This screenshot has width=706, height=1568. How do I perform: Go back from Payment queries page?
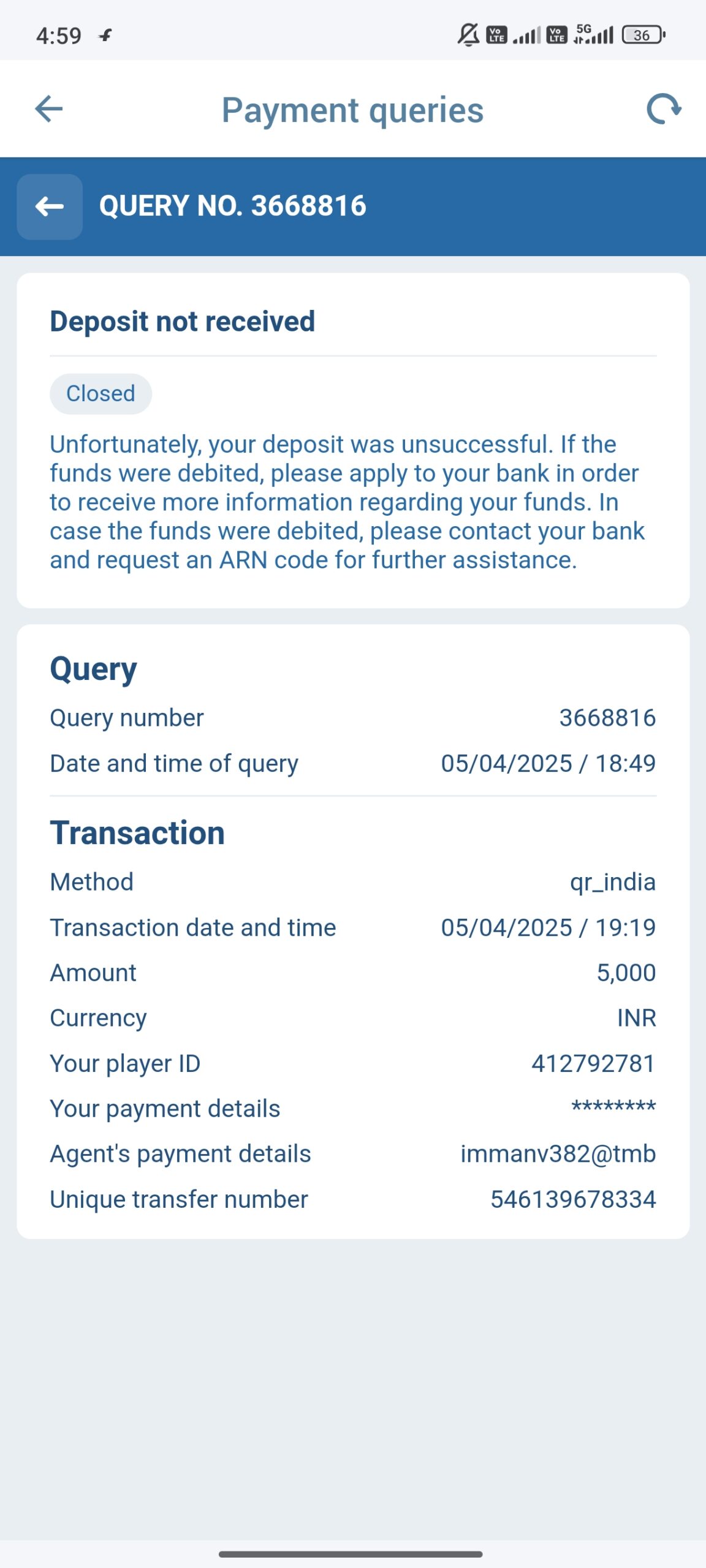(x=49, y=110)
